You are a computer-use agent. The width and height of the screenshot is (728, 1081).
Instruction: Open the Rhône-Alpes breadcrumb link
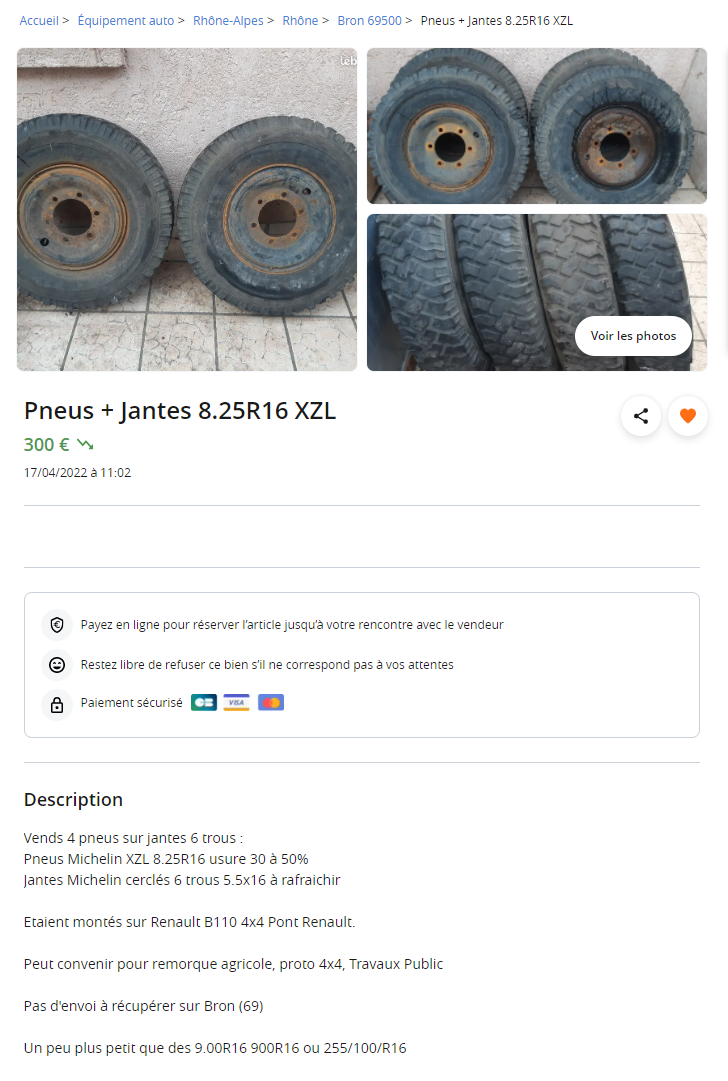[x=229, y=20]
